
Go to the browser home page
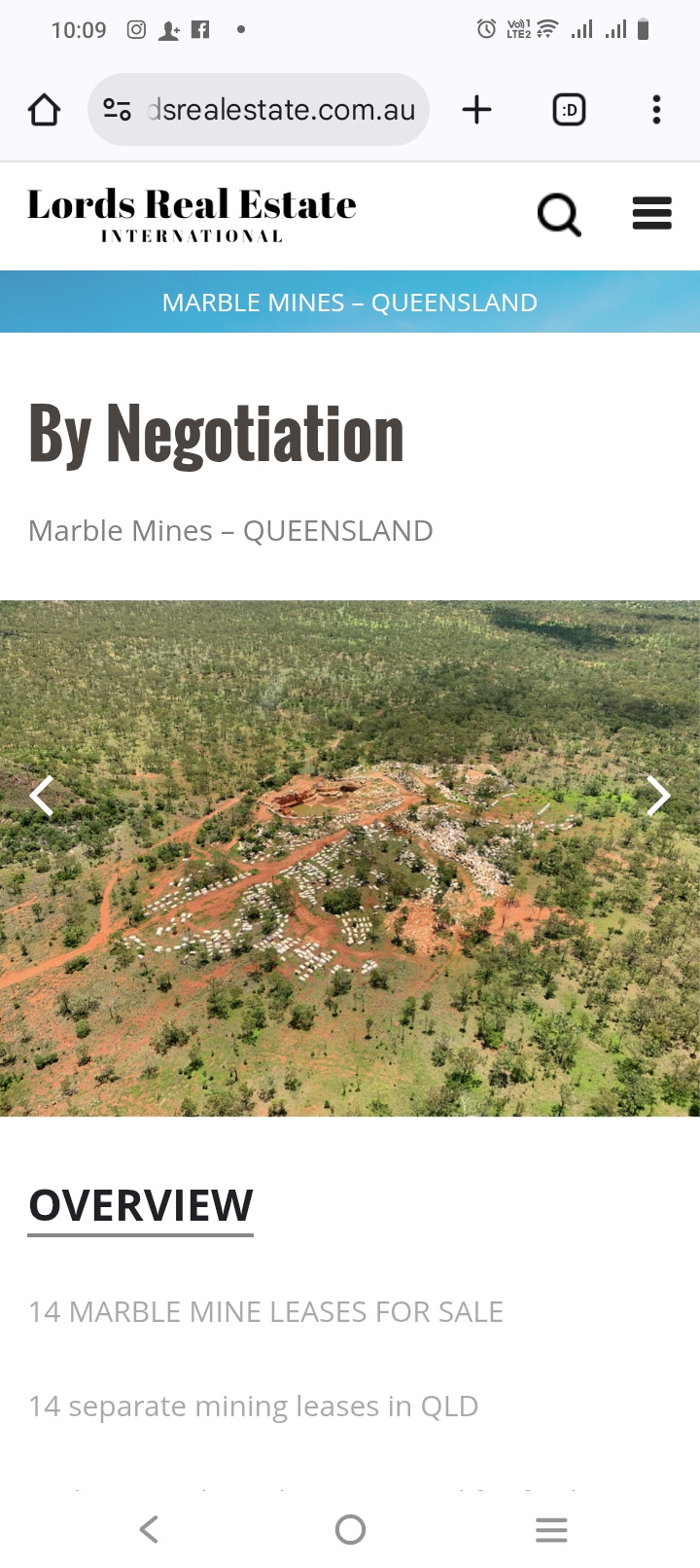click(x=44, y=110)
